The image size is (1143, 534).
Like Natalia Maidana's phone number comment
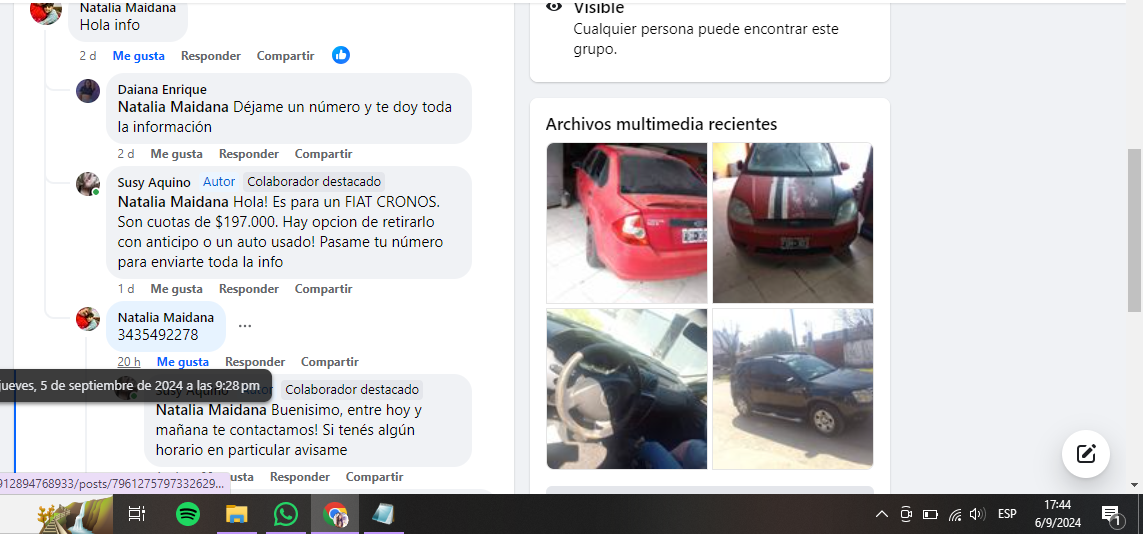tap(182, 362)
